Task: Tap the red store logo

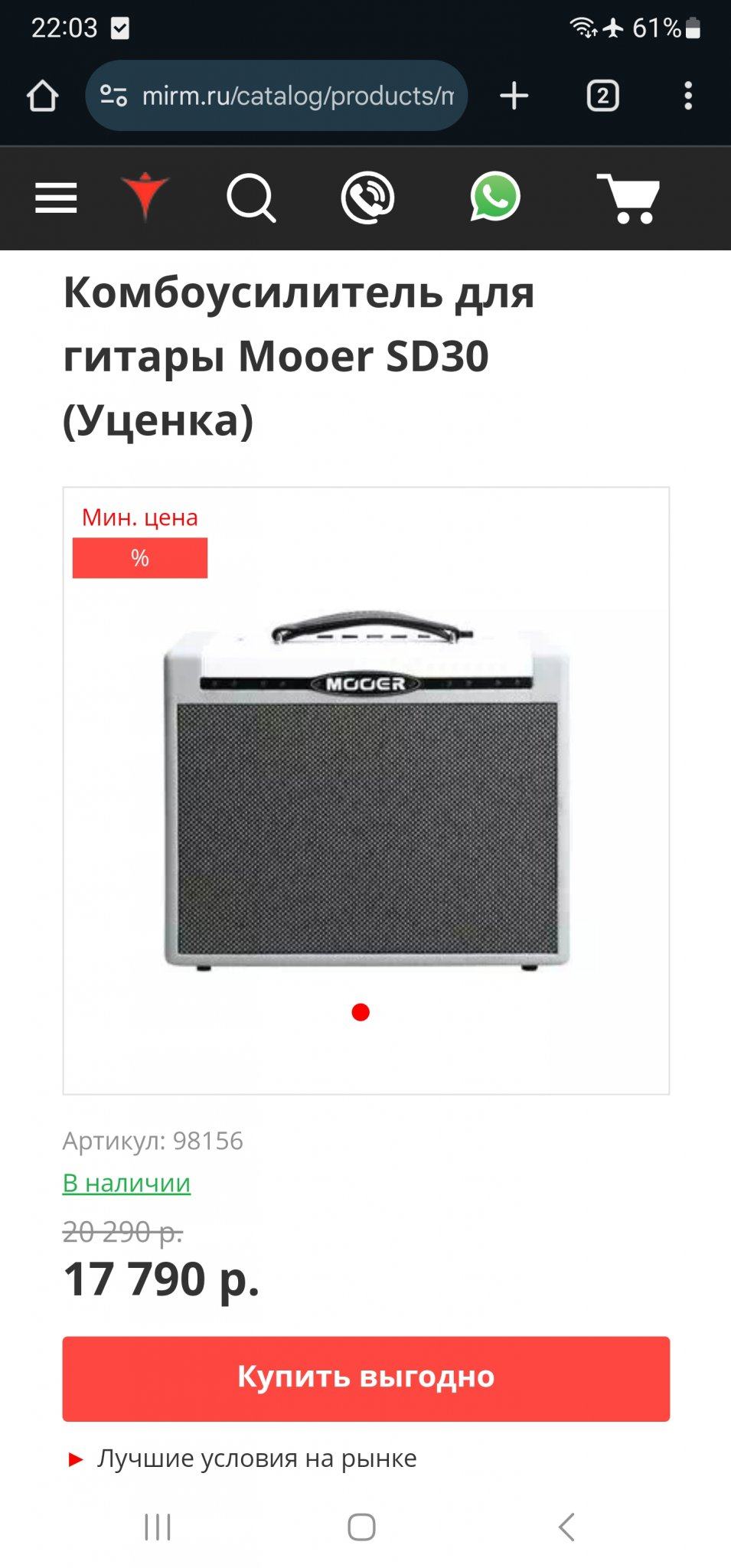Action: (x=145, y=197)
